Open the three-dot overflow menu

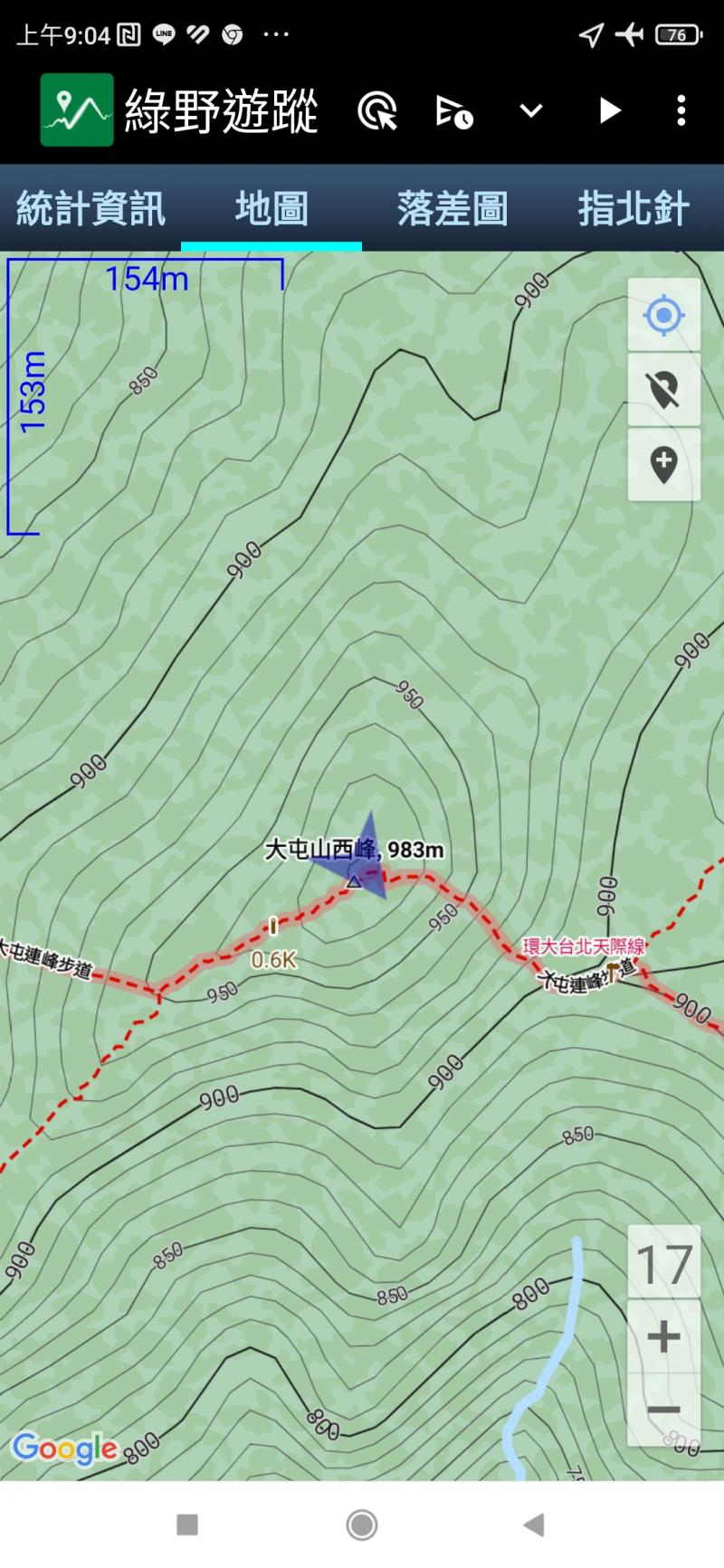pos(681,111)
